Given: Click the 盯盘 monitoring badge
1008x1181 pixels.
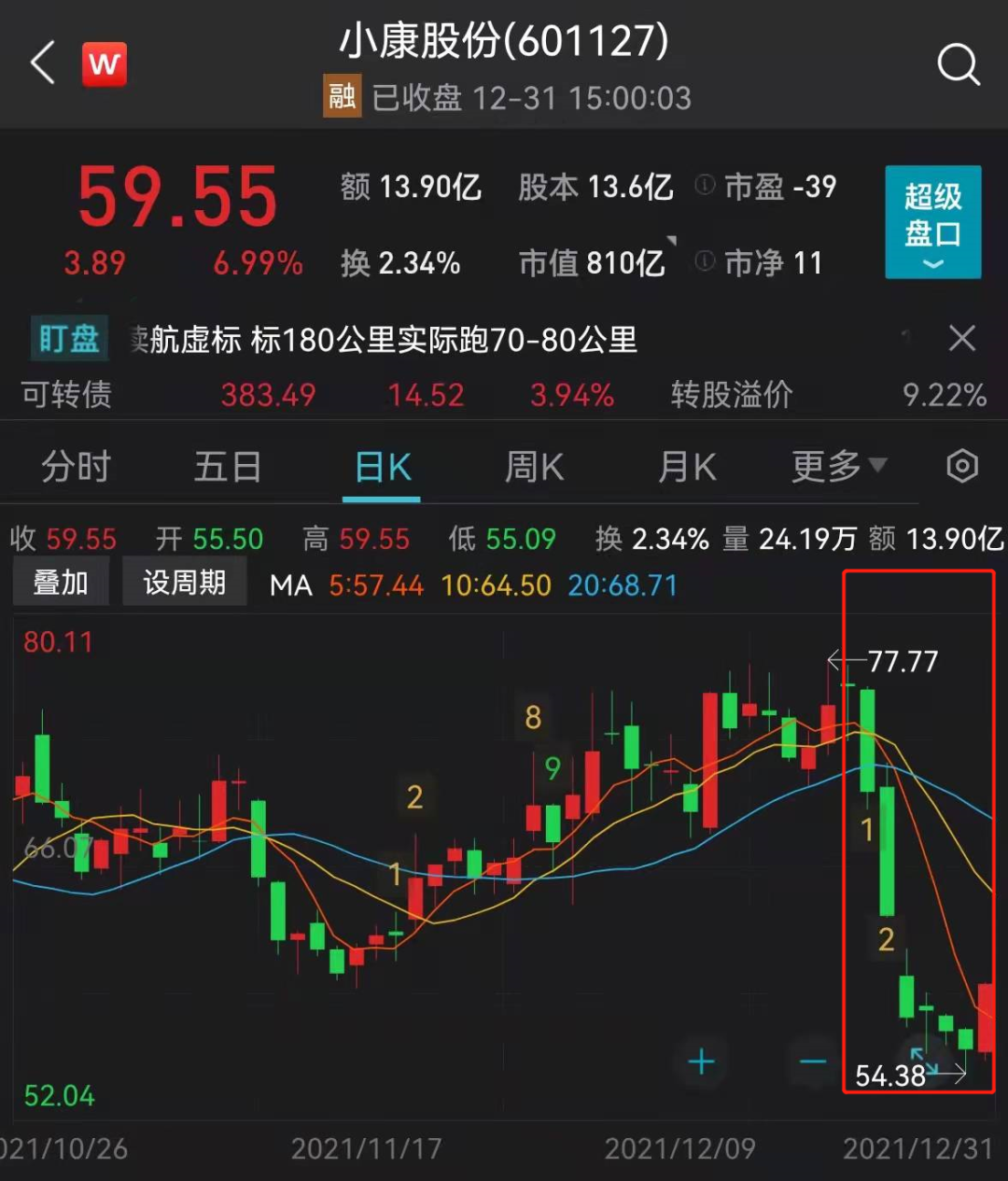Looking at the screenshot, I should pos(68,338).
